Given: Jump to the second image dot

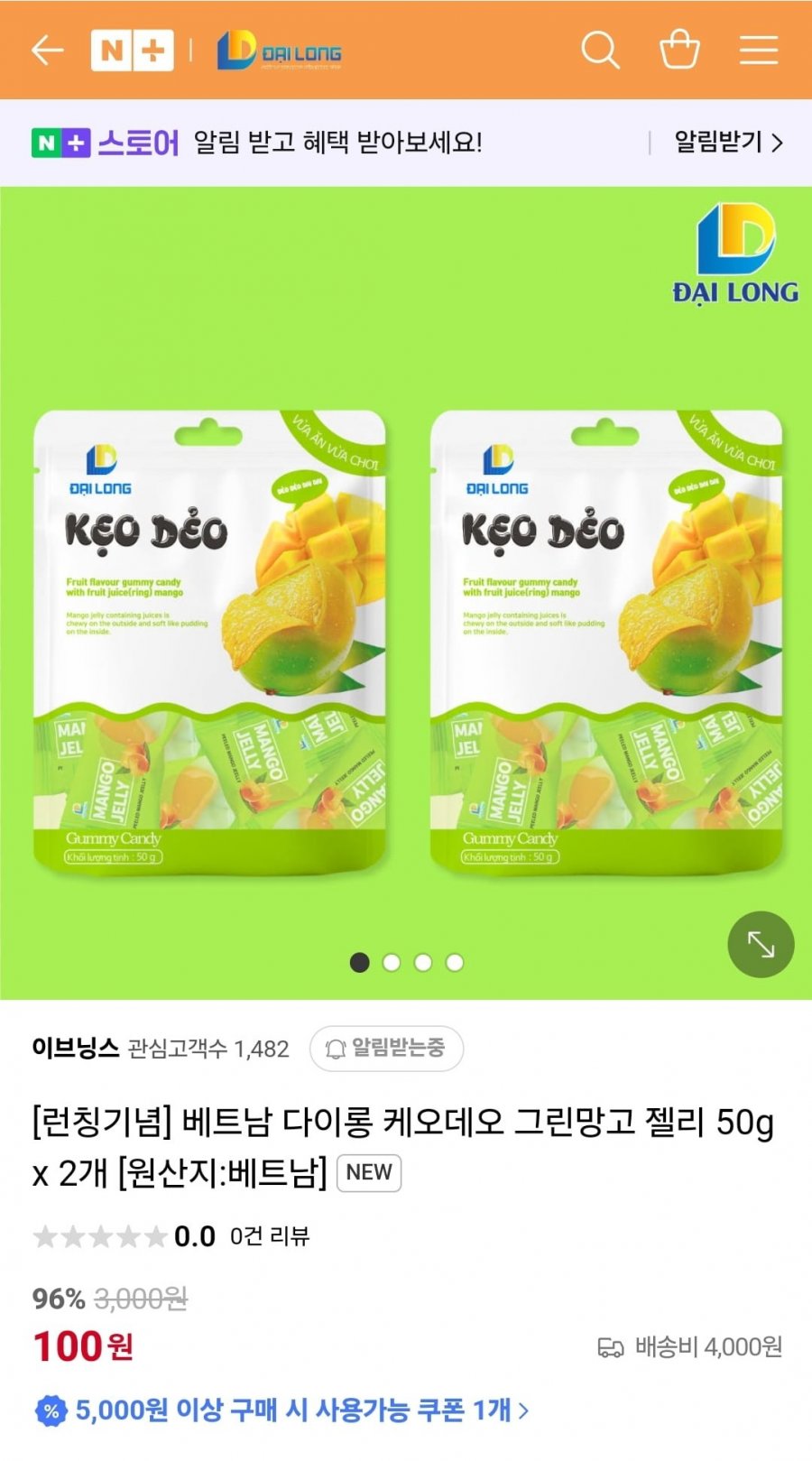Looking at the screenshot, I should coord(392,963).
